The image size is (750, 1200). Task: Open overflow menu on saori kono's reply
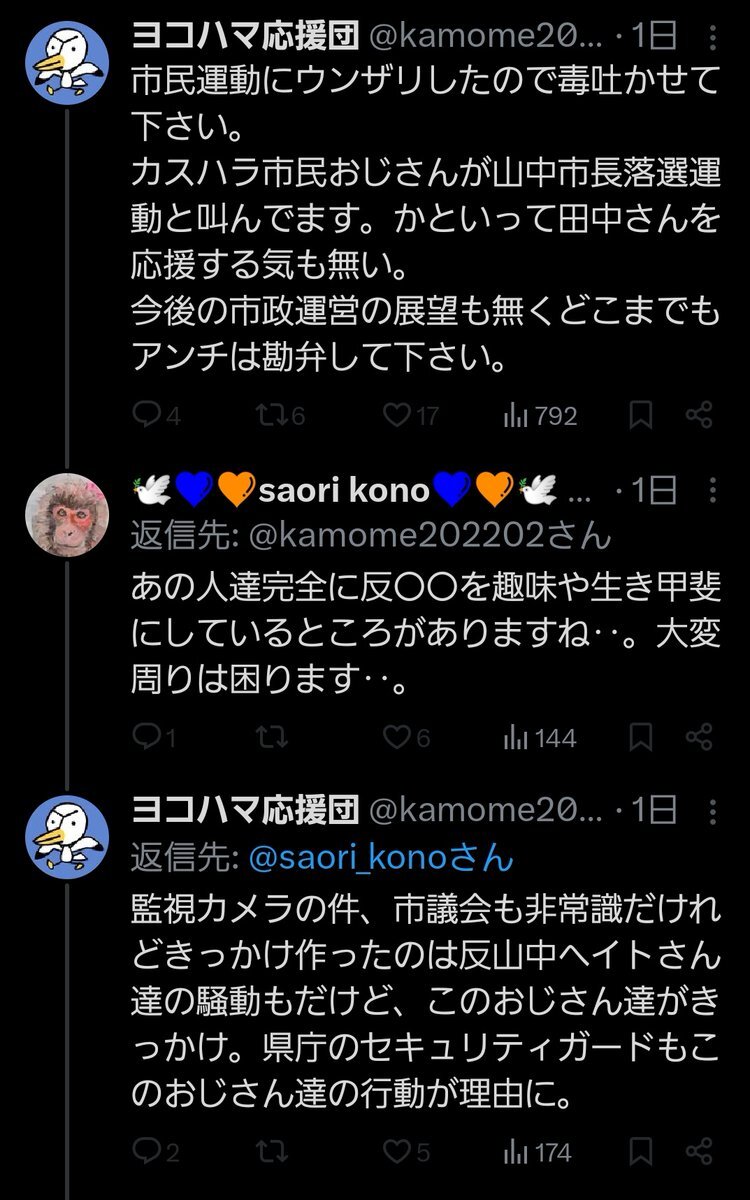(711, 489)
